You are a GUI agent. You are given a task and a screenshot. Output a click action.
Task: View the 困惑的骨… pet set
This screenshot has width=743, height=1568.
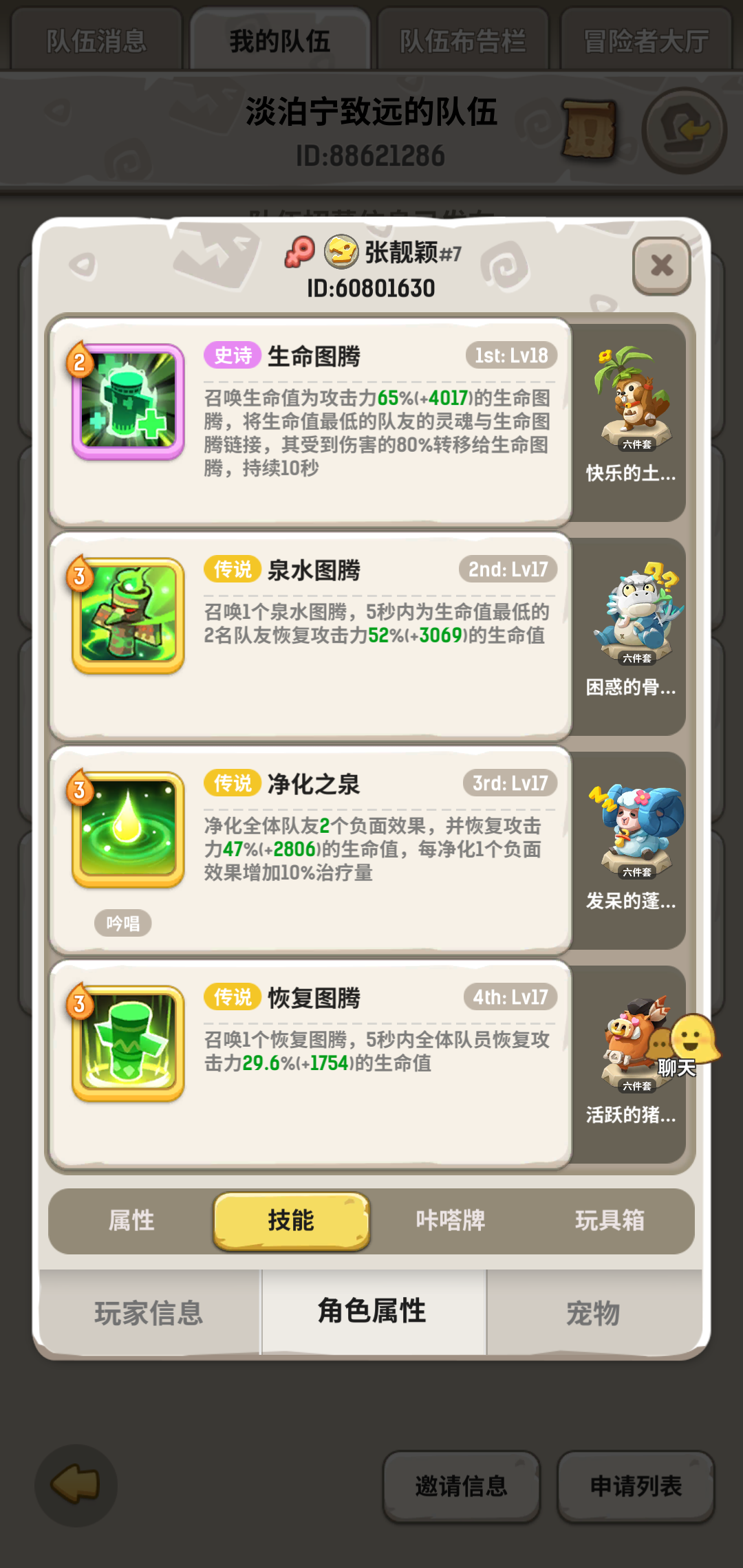click(632, 634)
